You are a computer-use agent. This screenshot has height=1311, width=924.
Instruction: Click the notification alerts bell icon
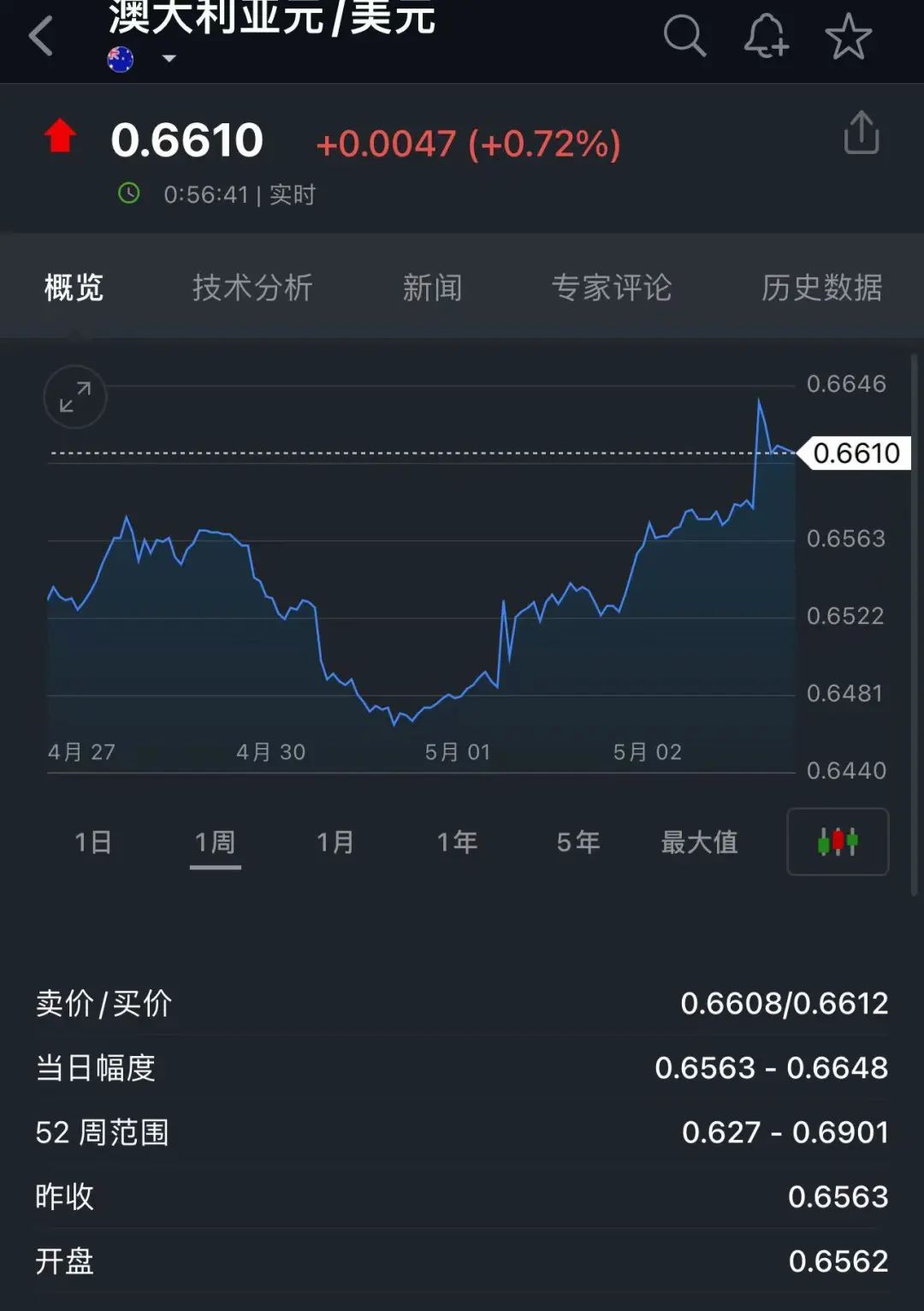[x=767, y=38]
